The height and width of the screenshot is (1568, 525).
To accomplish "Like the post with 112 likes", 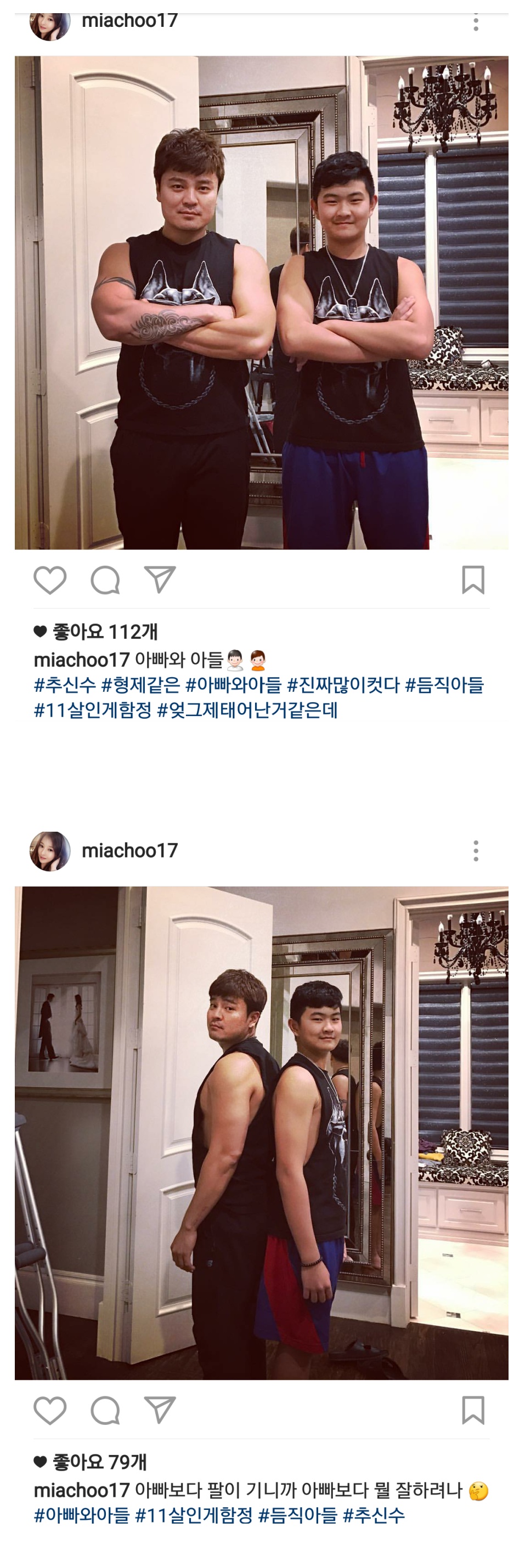I will coord(49,580).
